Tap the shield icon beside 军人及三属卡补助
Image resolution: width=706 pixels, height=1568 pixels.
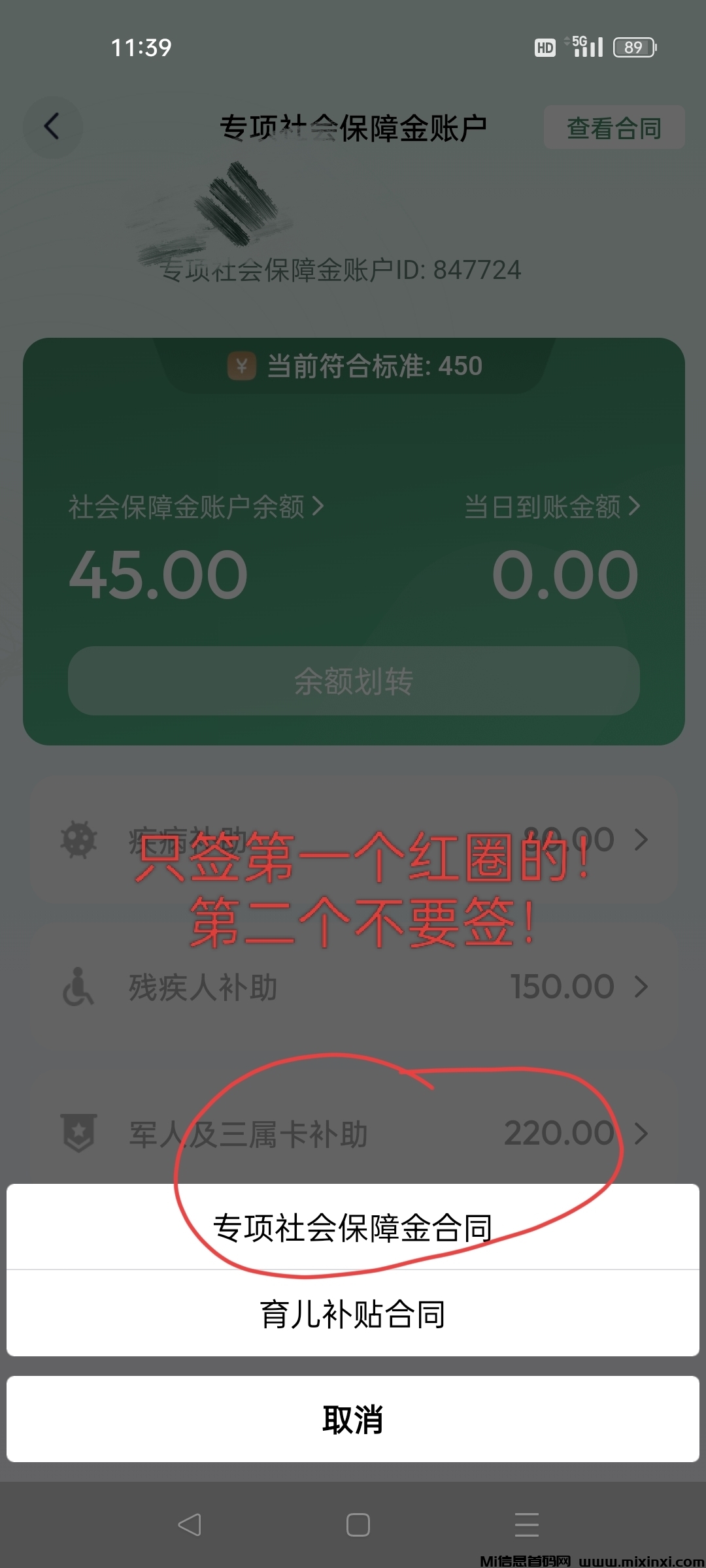click(78, 1134)
